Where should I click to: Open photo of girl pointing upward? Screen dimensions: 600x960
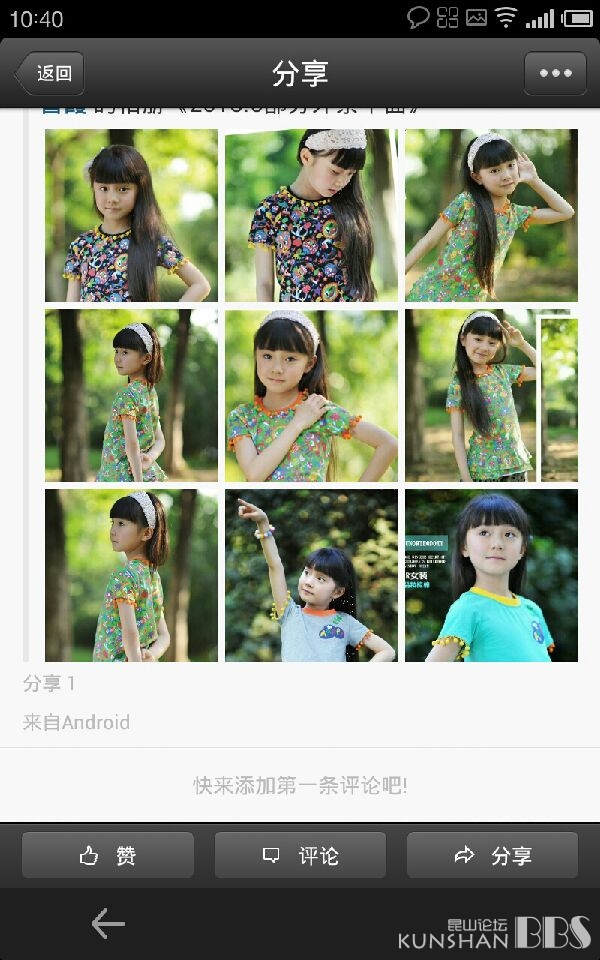pyautogui.click(x=311, y=575)
